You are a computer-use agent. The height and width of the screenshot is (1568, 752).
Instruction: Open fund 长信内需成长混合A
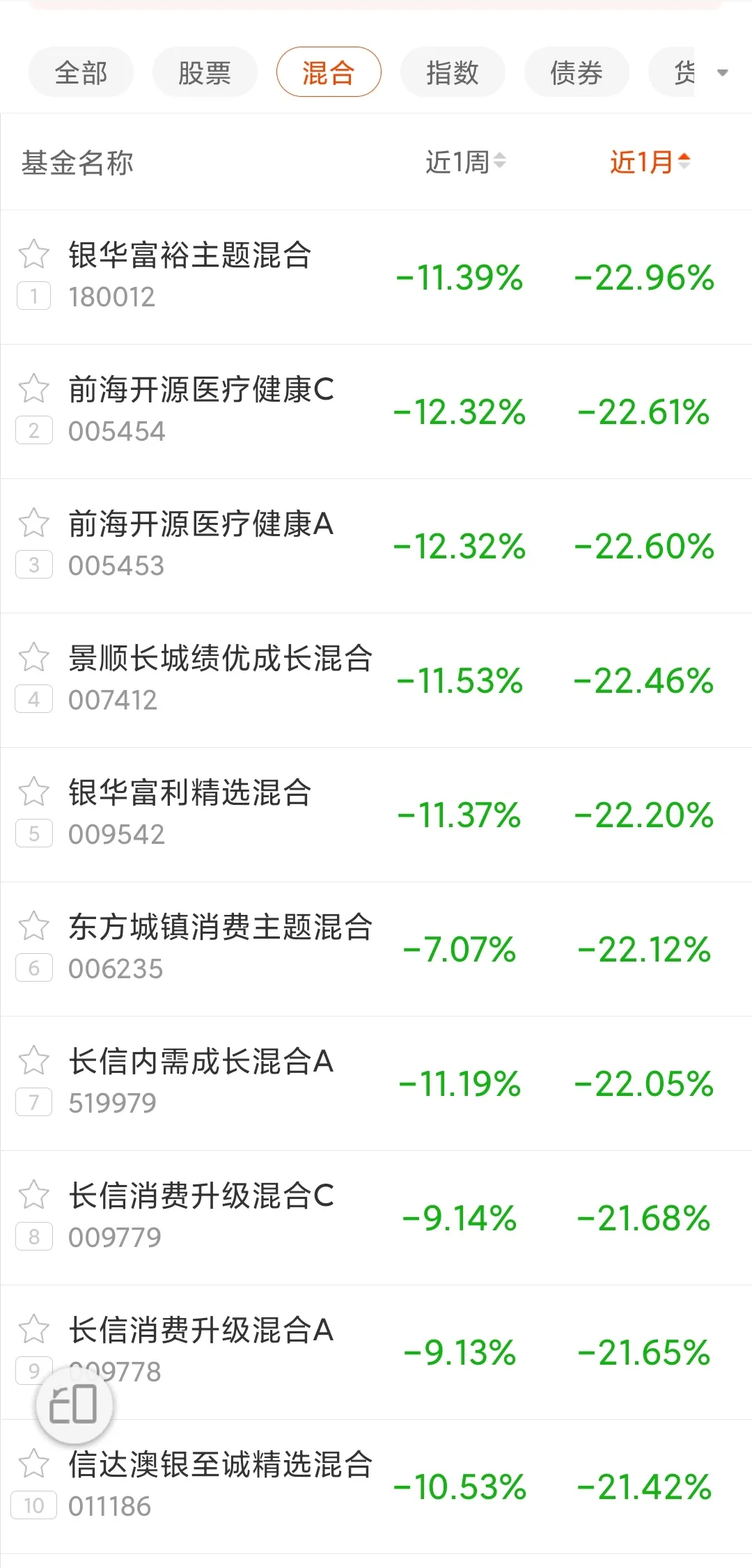201,1062
